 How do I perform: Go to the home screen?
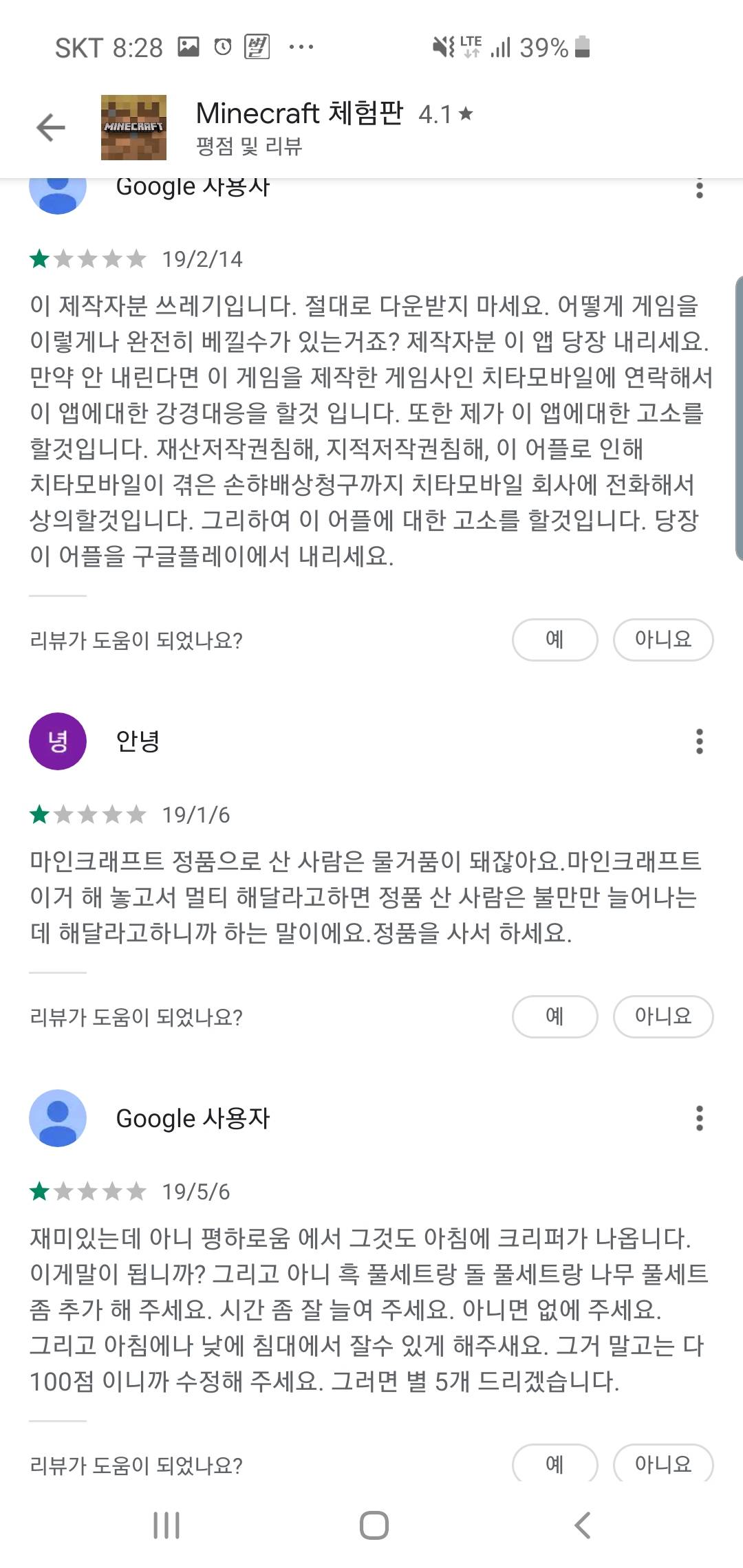pos(374,1525)
